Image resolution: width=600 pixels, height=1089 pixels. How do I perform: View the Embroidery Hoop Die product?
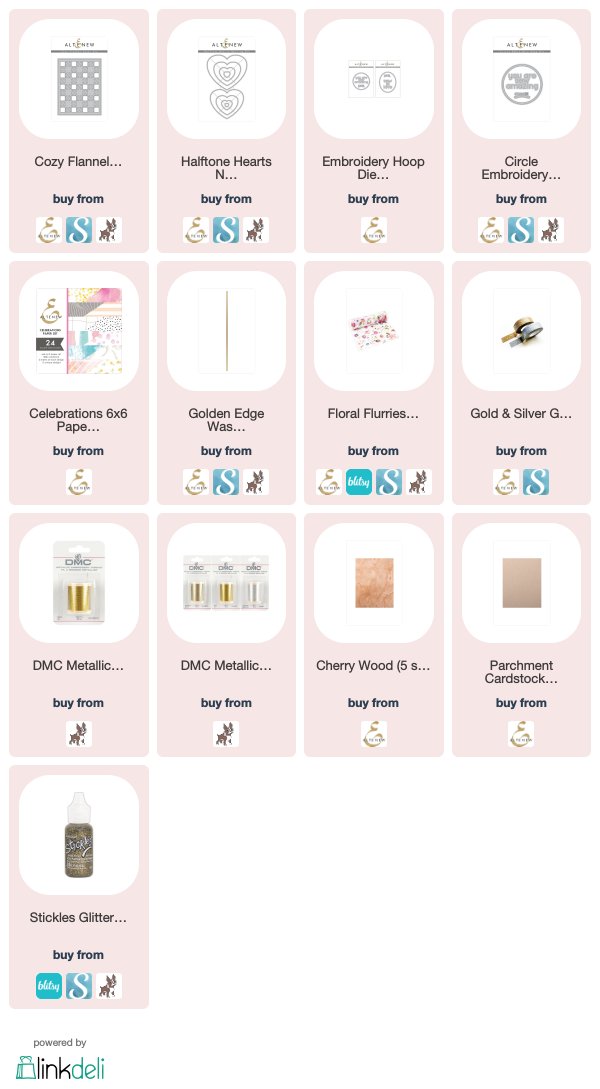[x=373, y=80]
